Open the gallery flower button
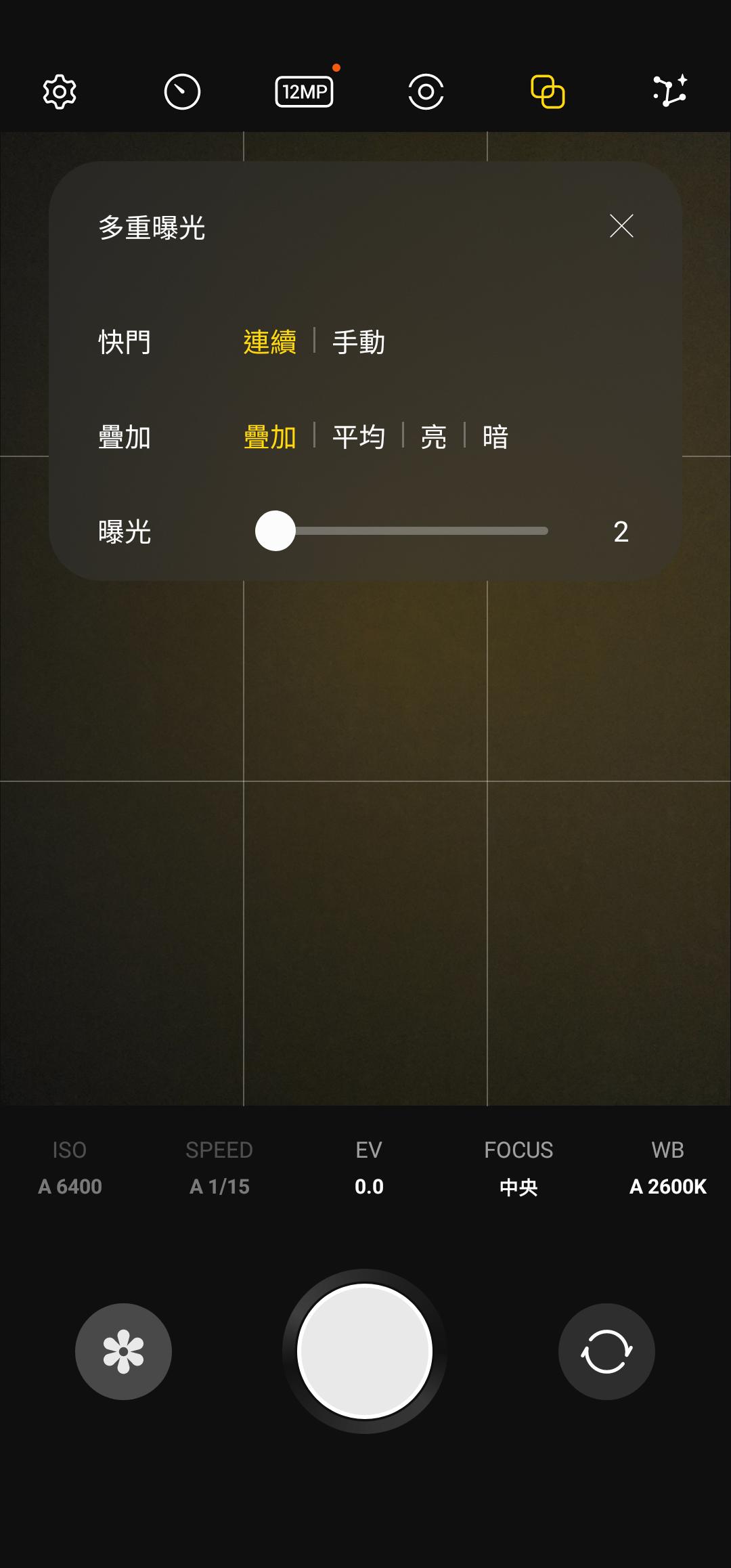This screenshot has width=731, height=1568. (x=123, y=1351)
